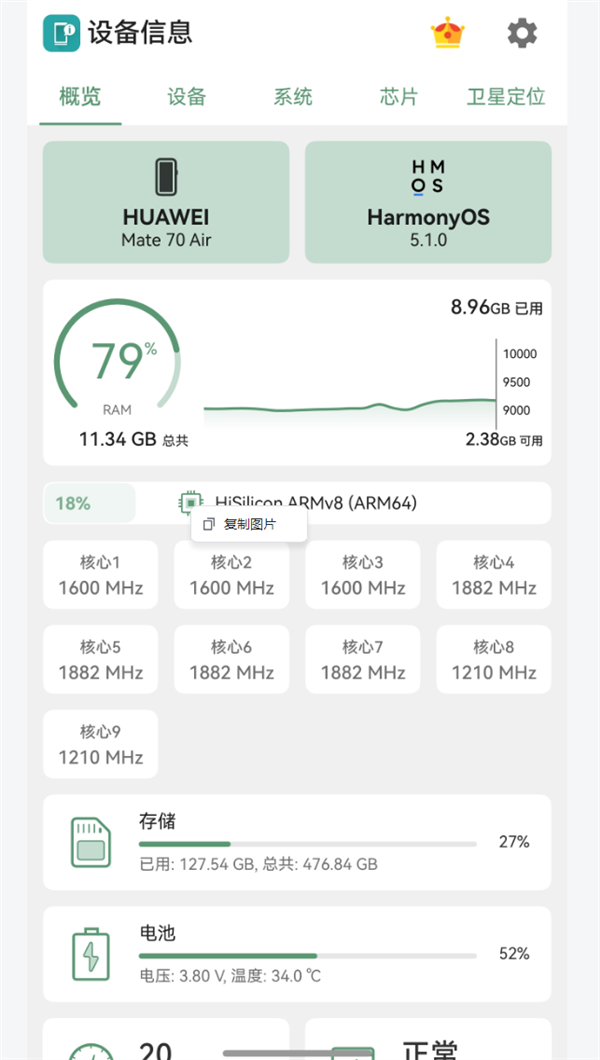This screenshot has height=1060, width=600.
Task: Switch to the 设备 tab
Action: (187, 97)
